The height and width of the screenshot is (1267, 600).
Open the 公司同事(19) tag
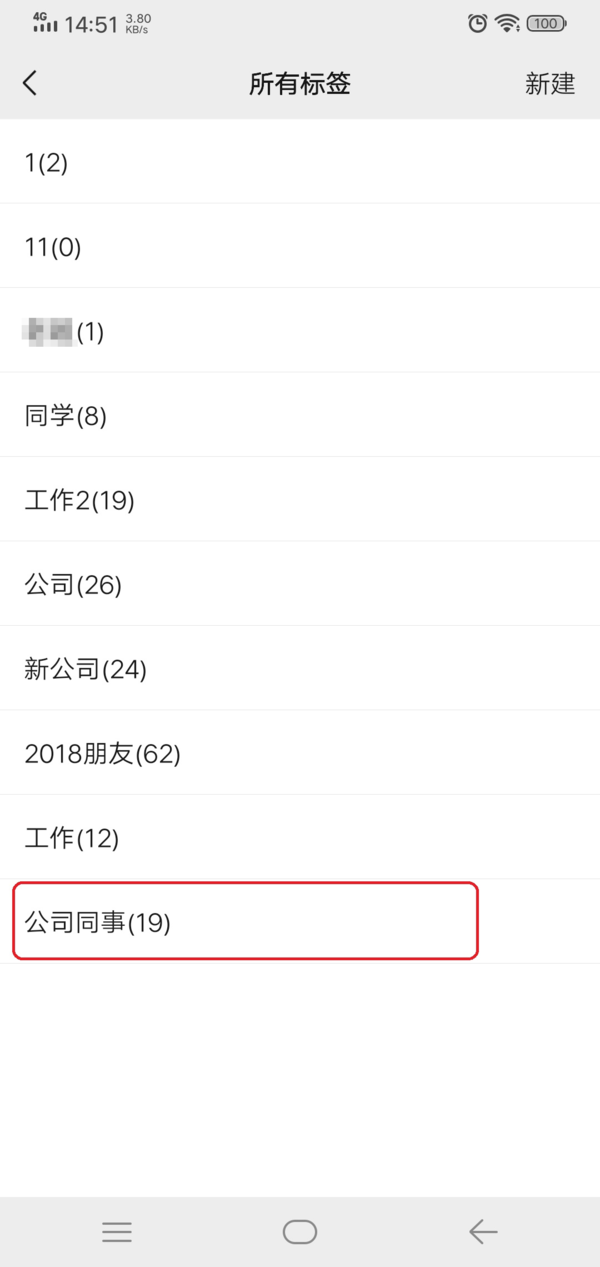98,922
